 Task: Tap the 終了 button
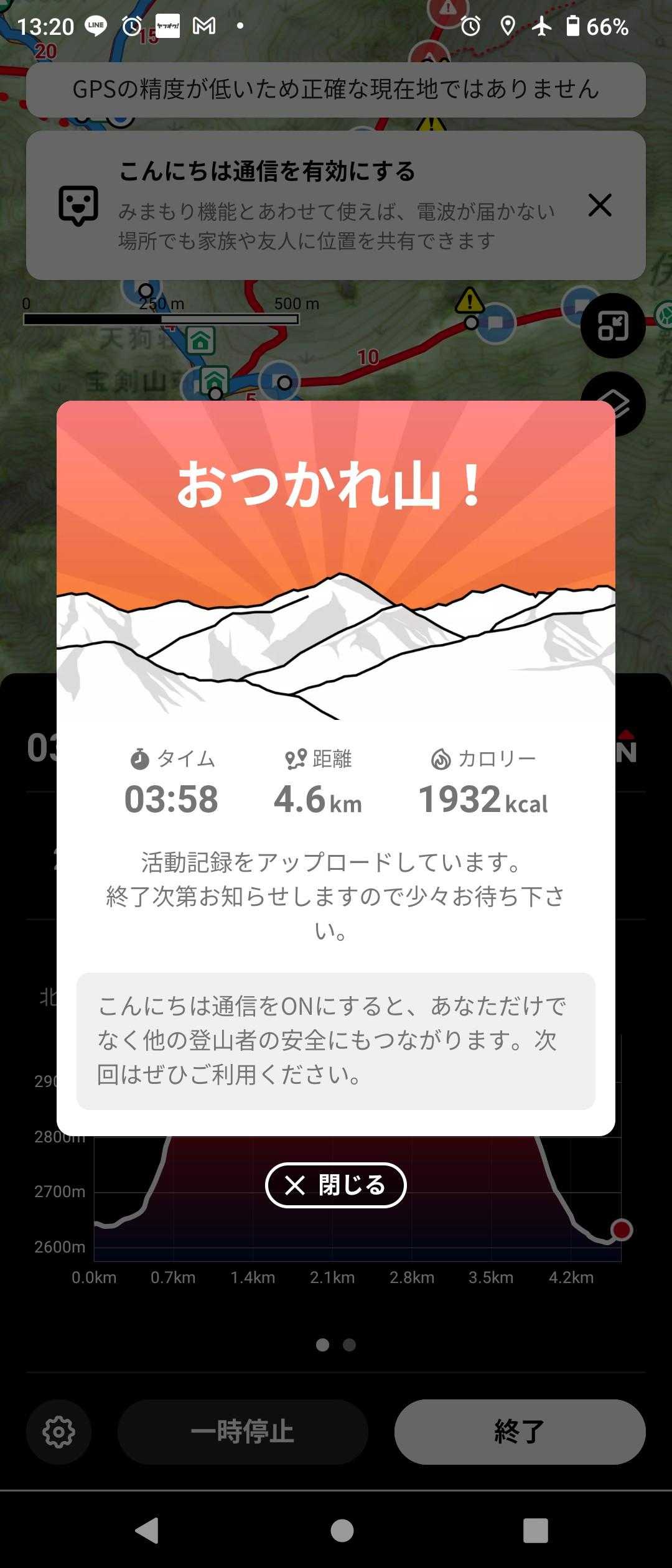(520, 1432)
